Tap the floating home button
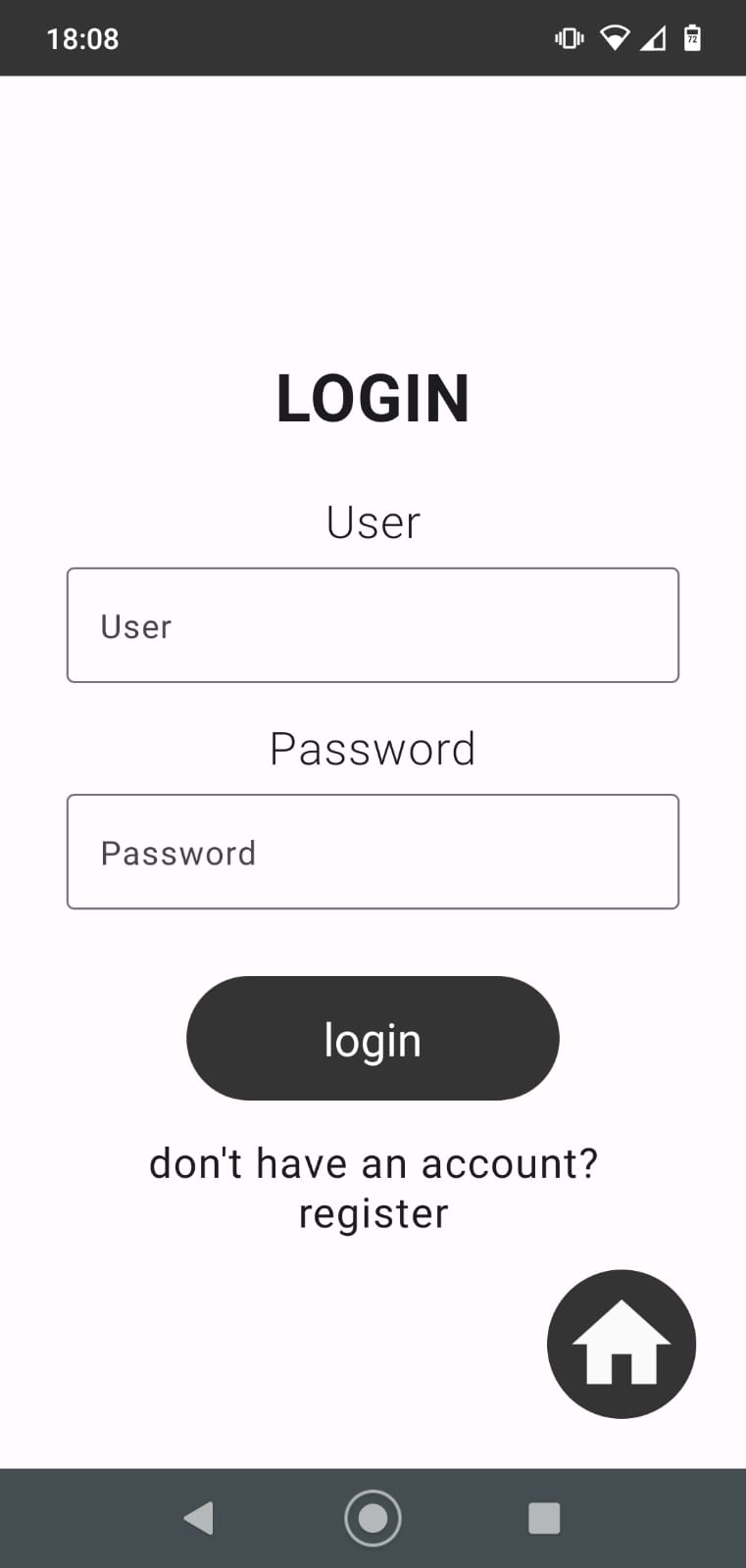 point(622,1344)
